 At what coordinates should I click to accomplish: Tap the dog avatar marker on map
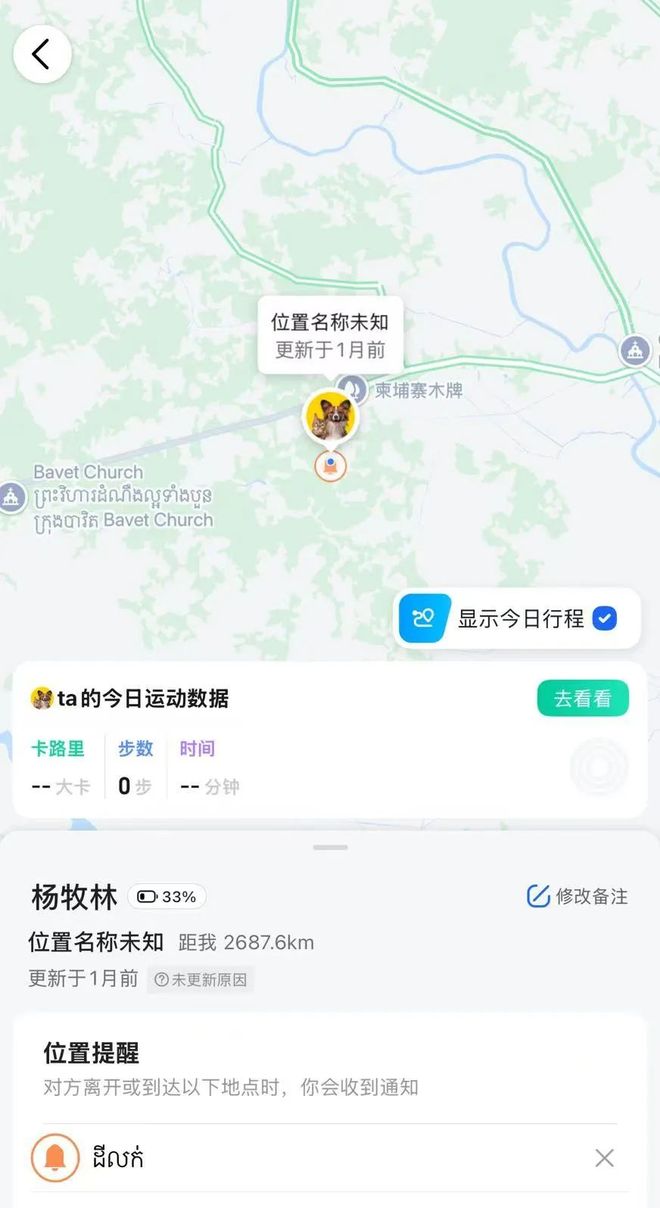(x=330, y=416)
